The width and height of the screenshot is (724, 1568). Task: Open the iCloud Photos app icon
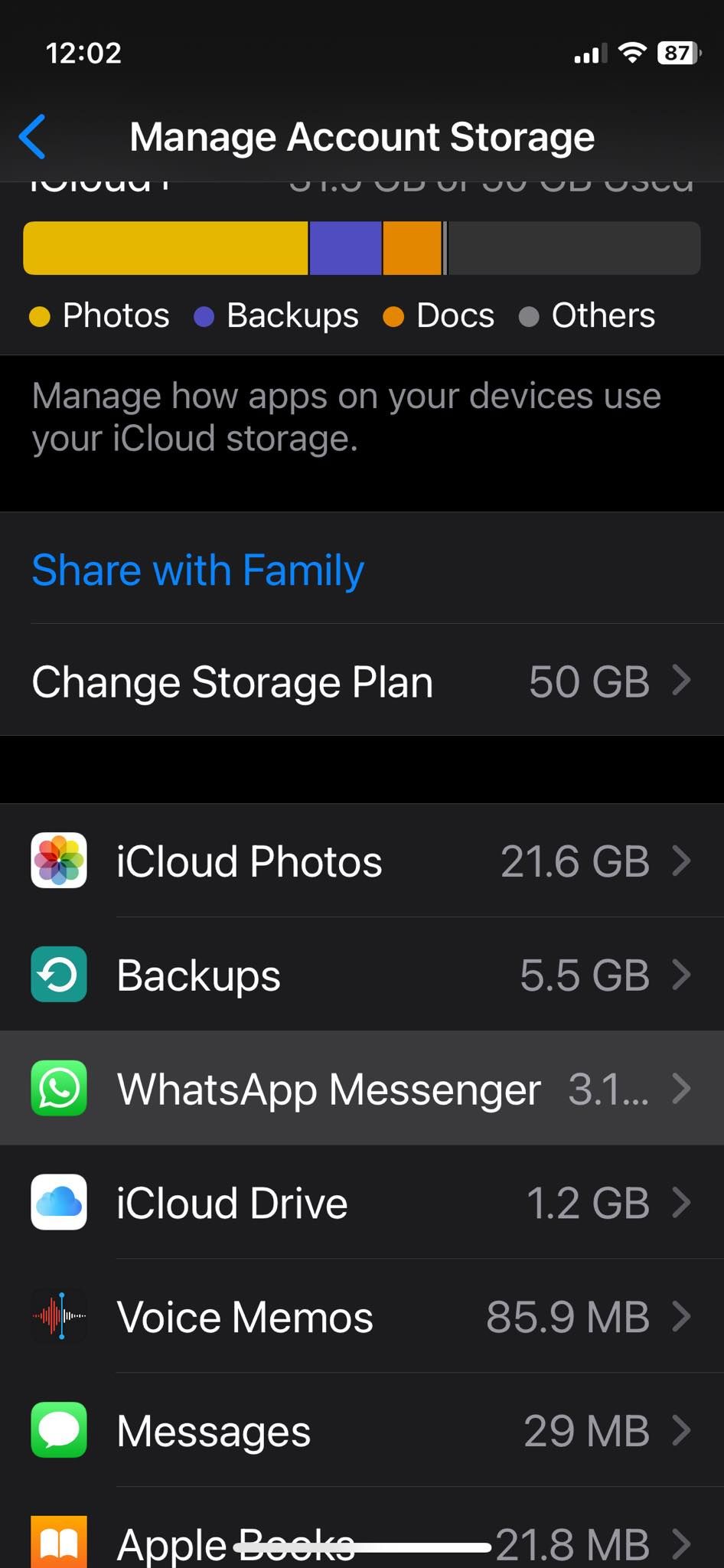pyautogui.click(x=59, y=861)
